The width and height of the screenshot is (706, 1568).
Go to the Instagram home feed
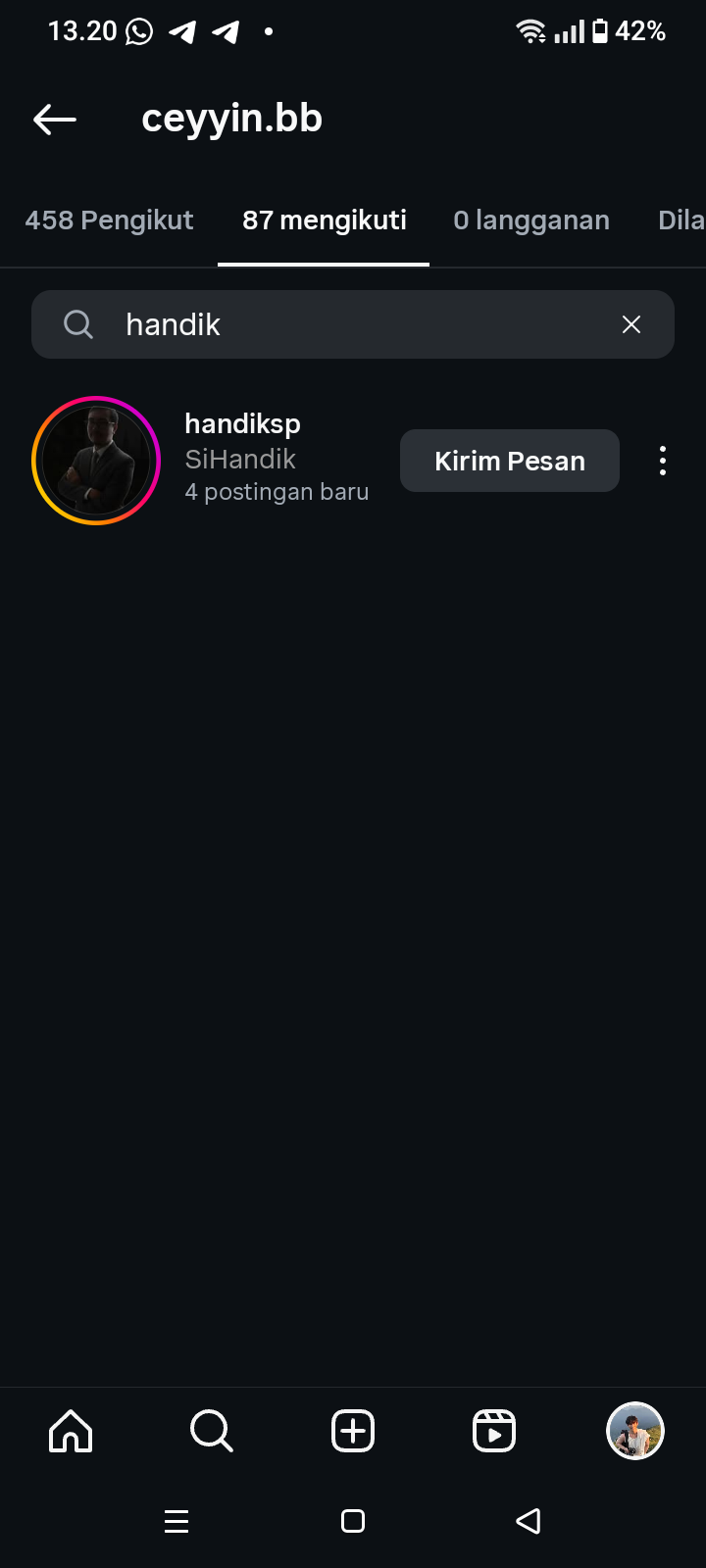pyautogui.click(x=71, y=1431)
